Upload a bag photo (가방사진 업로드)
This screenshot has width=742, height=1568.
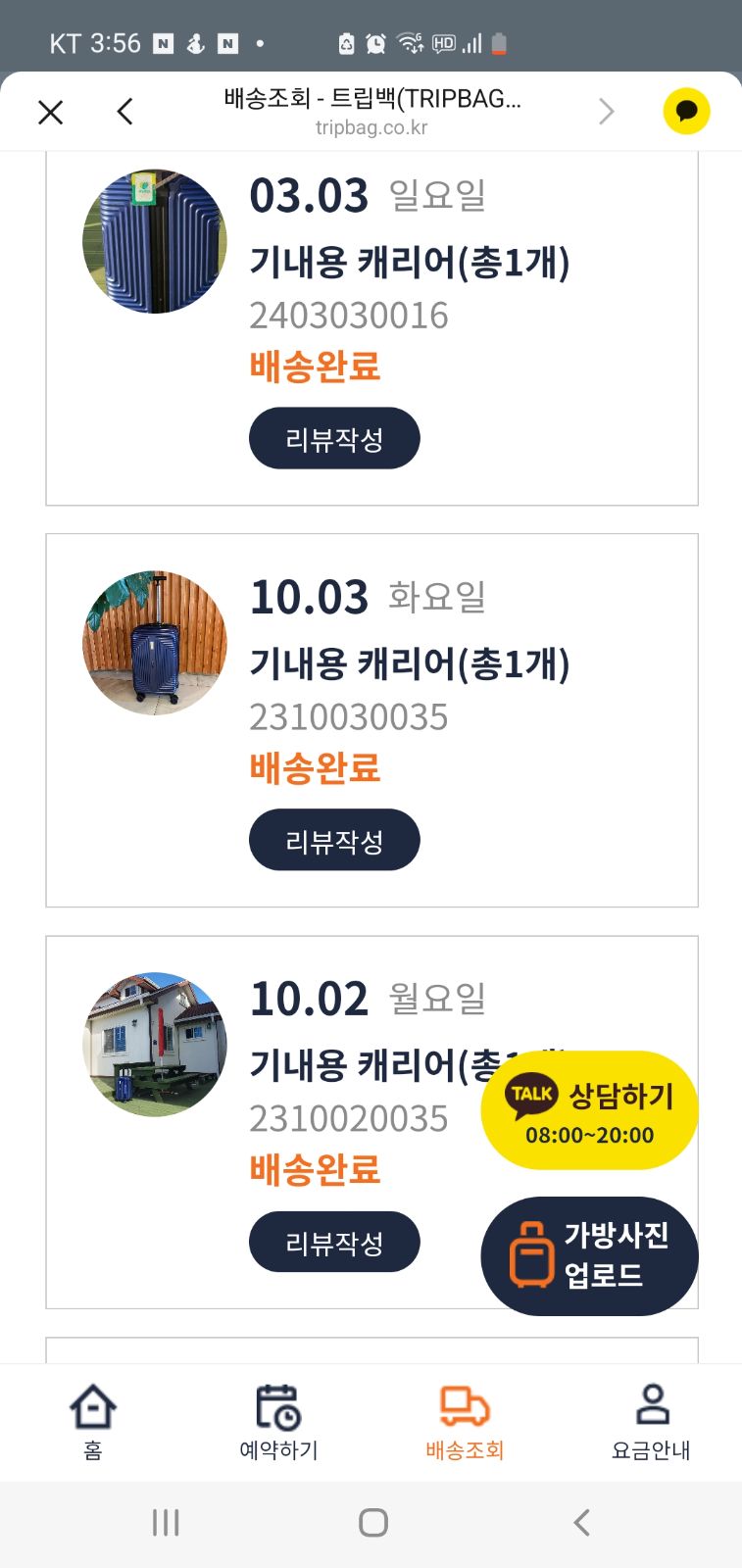pyautogui.click(x=589, y=1255)
